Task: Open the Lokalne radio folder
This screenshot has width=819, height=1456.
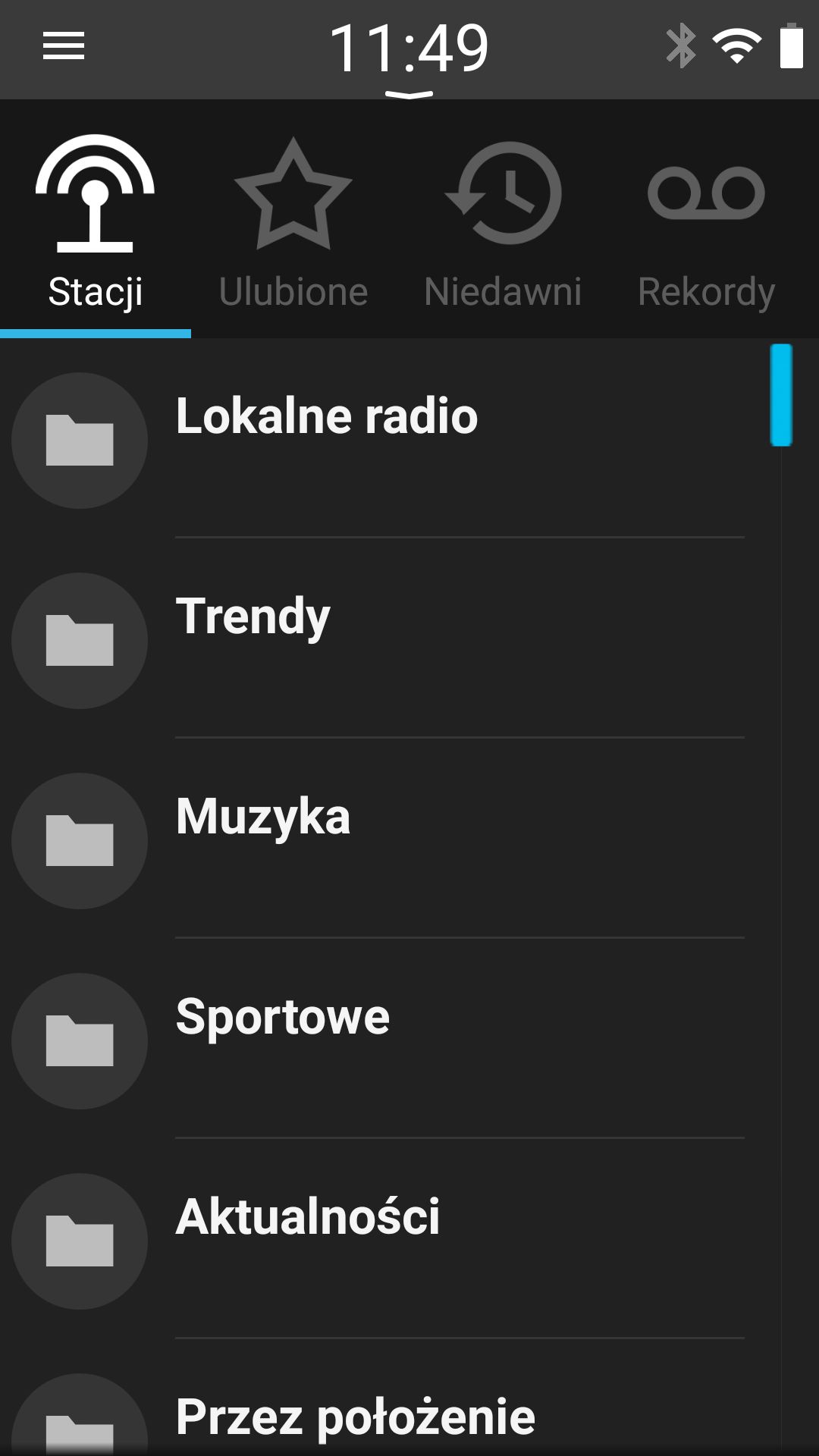Action: click(379, 440)
